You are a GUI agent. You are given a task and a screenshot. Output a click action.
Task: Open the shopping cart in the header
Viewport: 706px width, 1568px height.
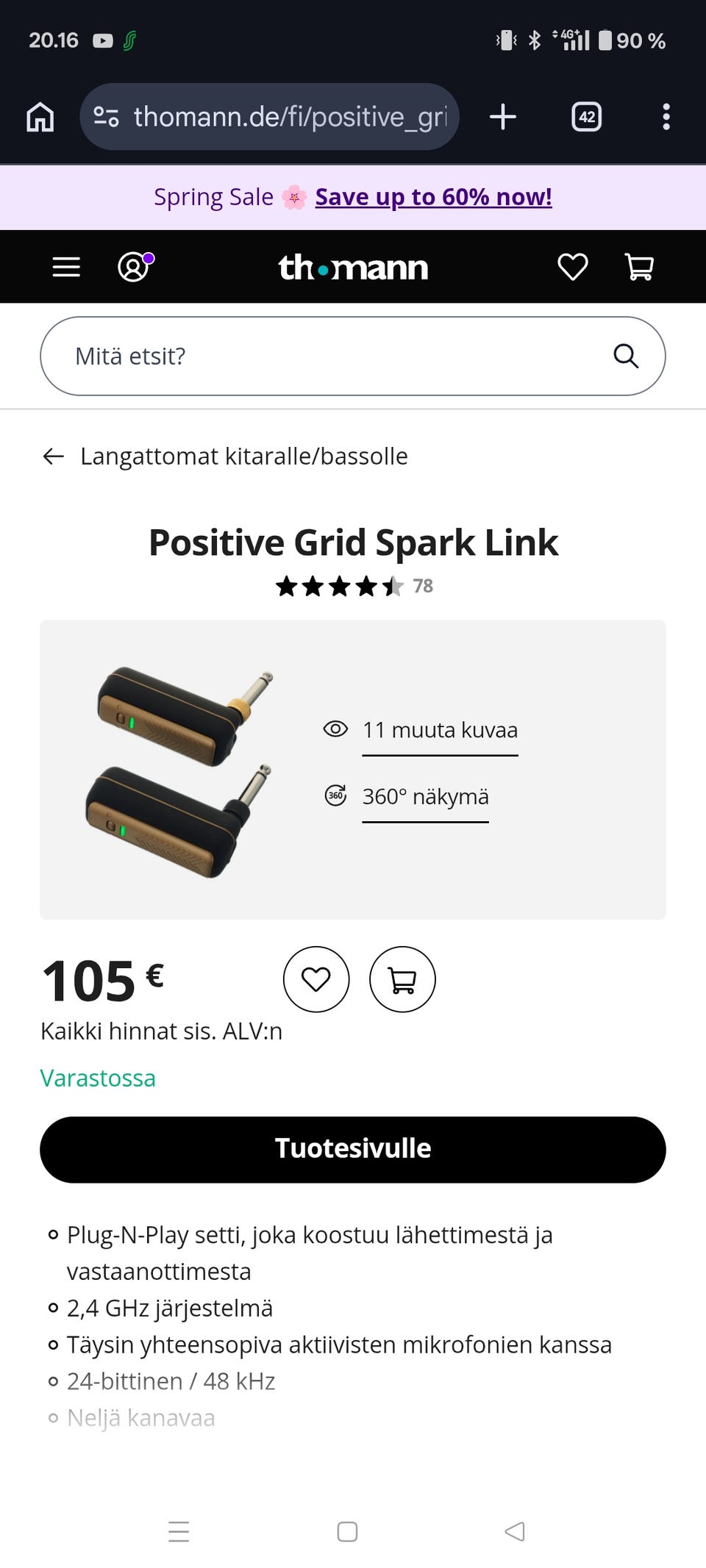point(638,266)
